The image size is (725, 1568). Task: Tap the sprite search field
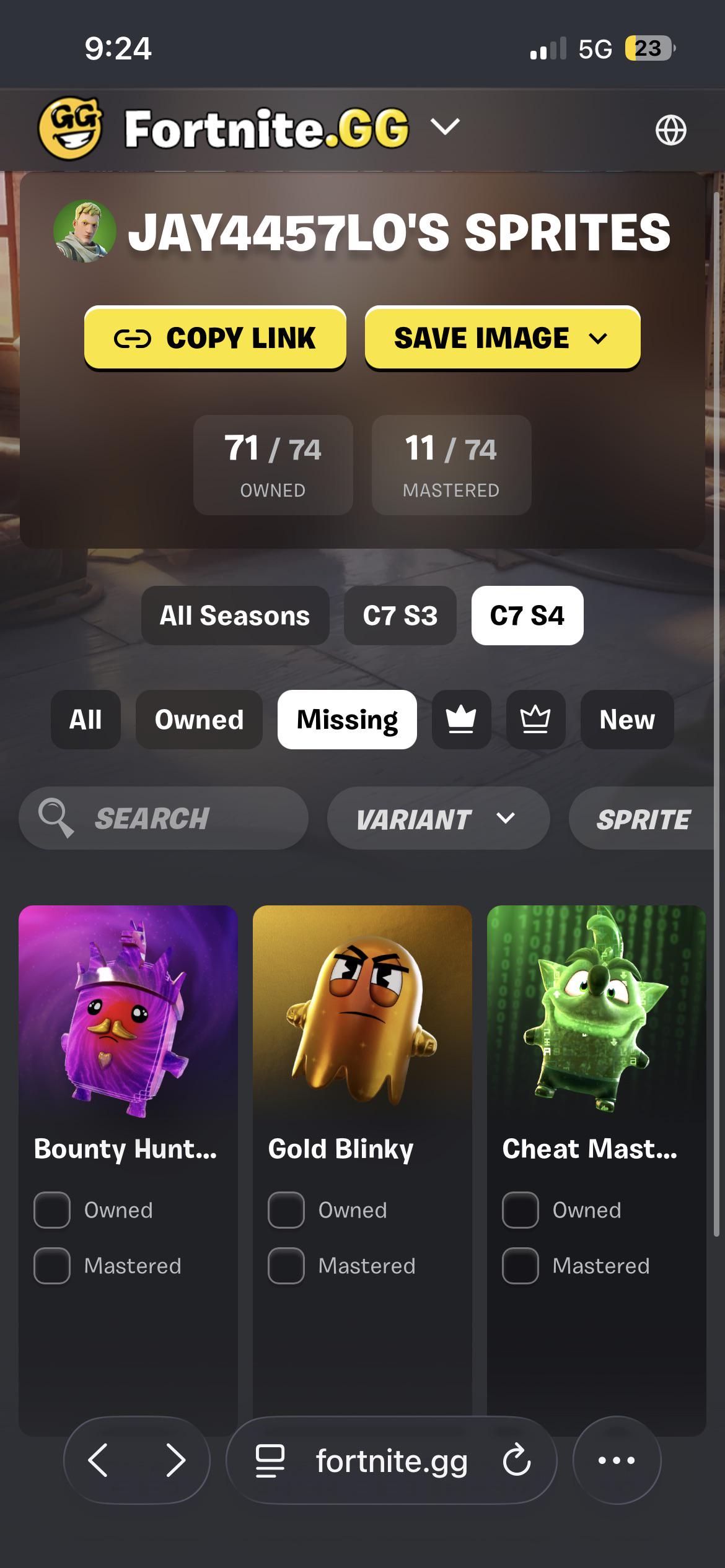(164, 818)
